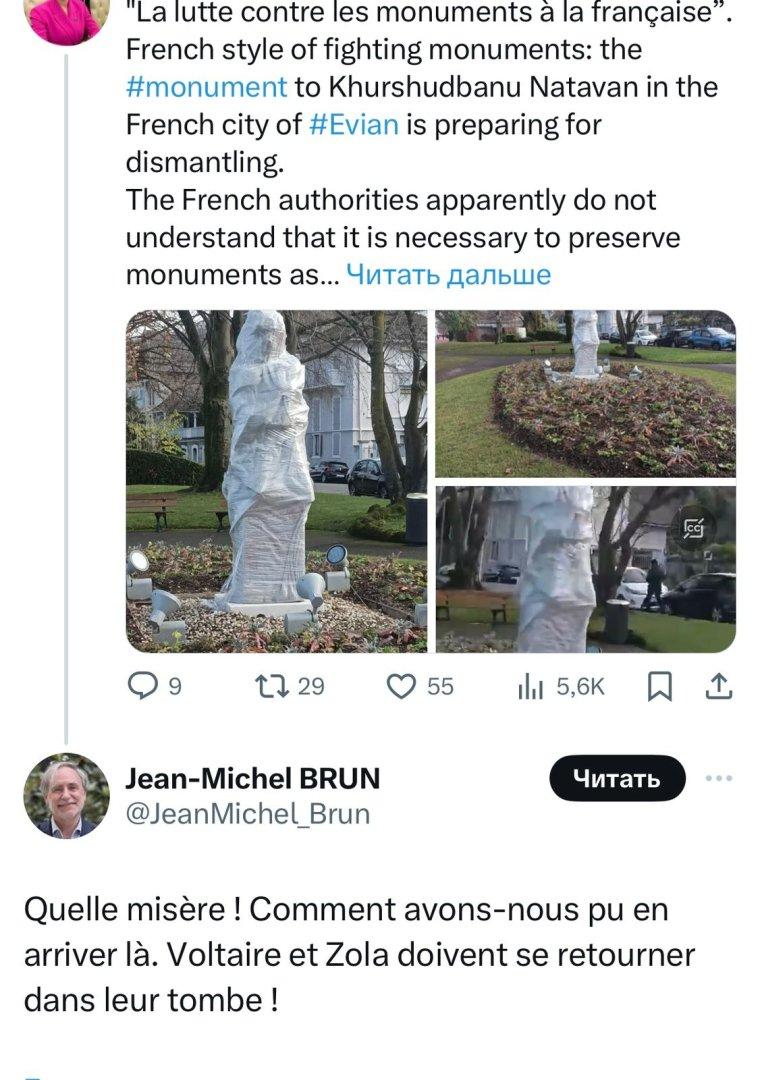Open the video thumbnail with CC badge
The image size is (760, 1080).
tap(585, 569)
